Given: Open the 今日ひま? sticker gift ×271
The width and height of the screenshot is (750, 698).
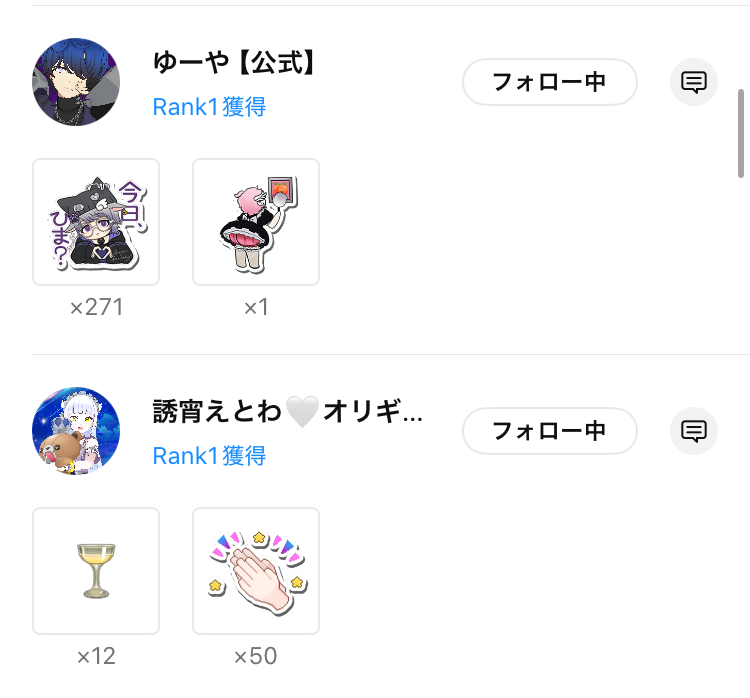Looking at the screenshot, I should (96, 222).
